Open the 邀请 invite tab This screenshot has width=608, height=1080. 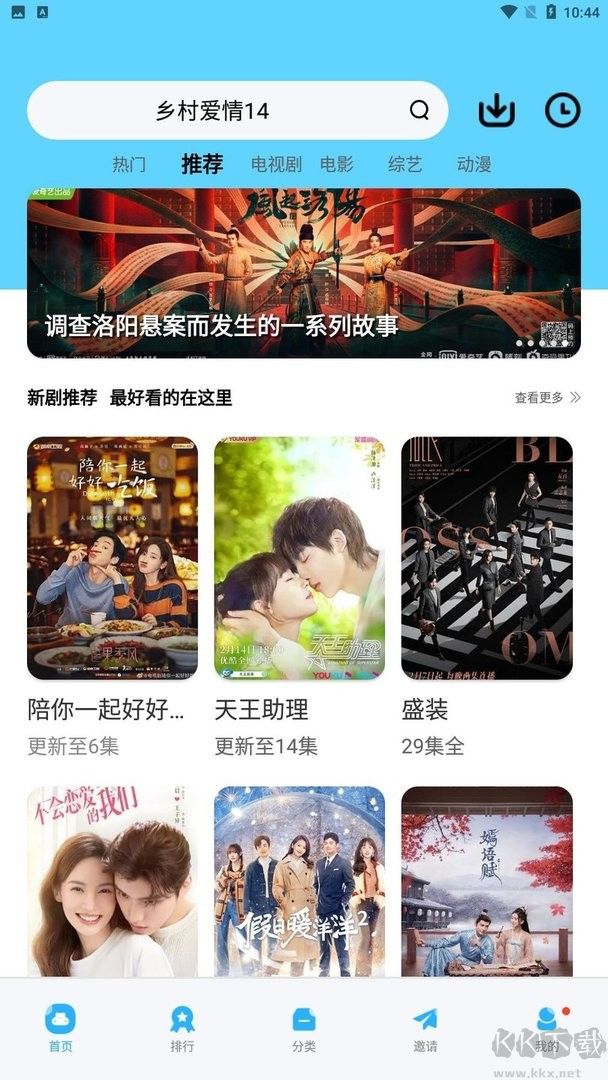tap(425, 1029)
